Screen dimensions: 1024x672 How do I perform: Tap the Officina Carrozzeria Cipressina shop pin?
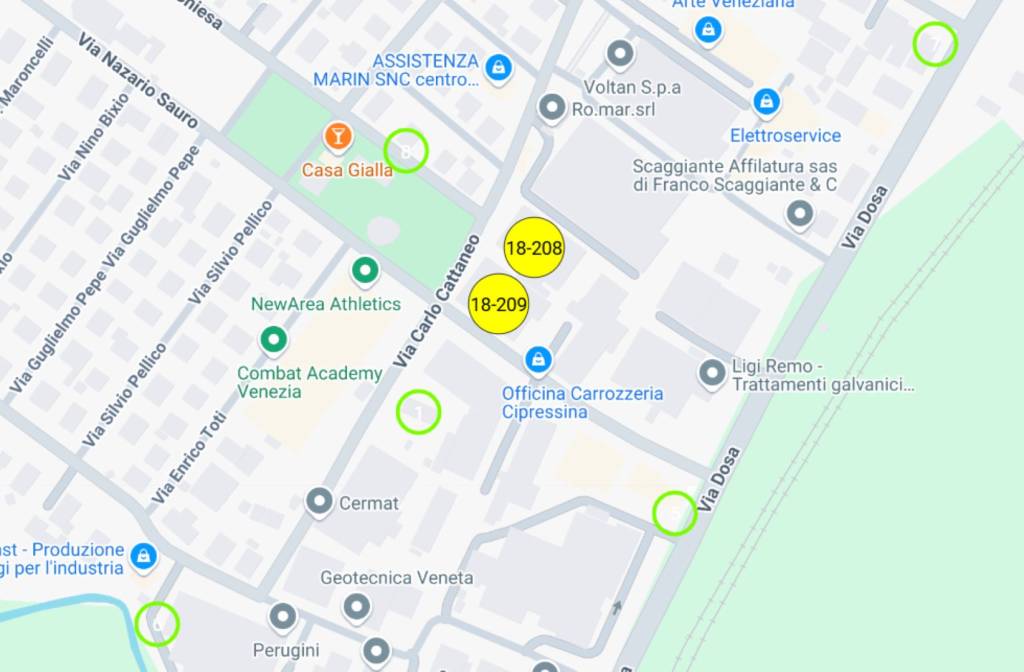click(x=538, y=358)
